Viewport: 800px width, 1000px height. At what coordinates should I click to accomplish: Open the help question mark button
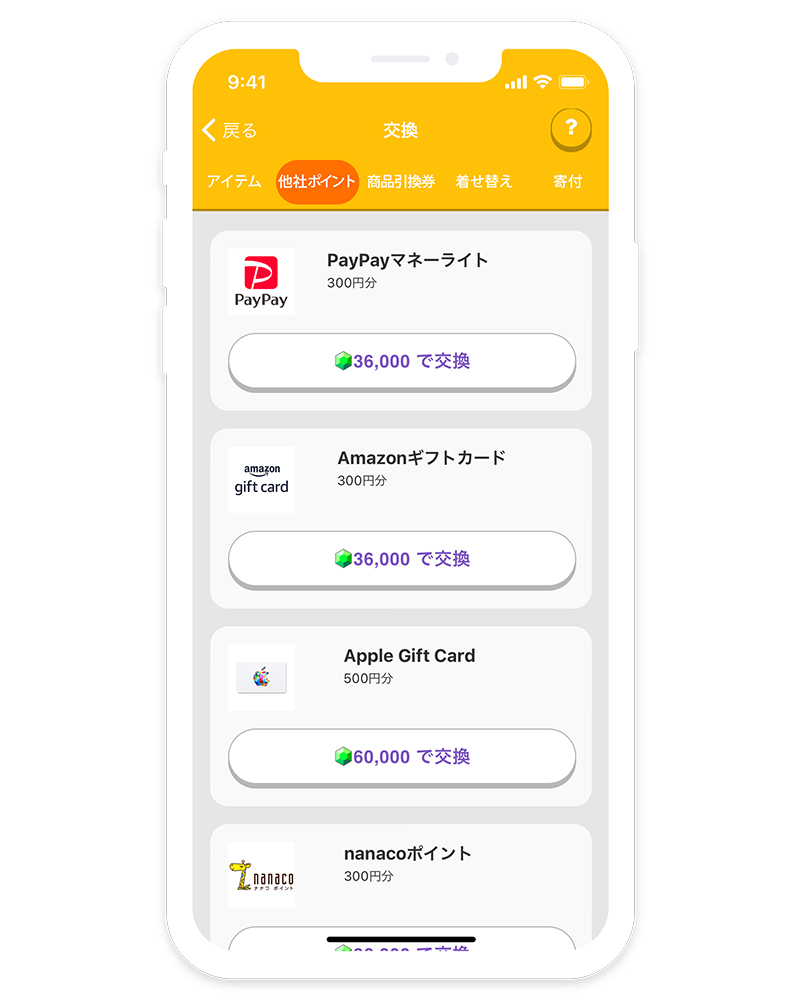click(x=571, y=128)
